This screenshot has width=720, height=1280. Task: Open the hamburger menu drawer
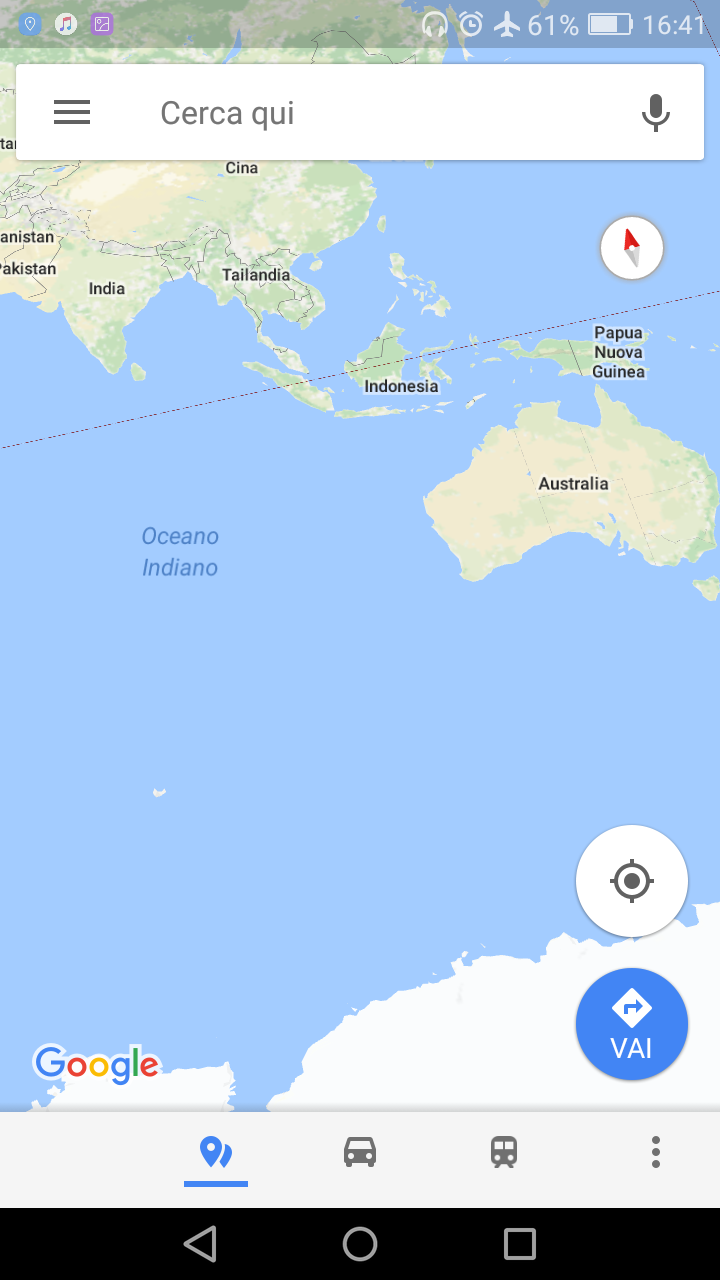click(x=72, y=113)
